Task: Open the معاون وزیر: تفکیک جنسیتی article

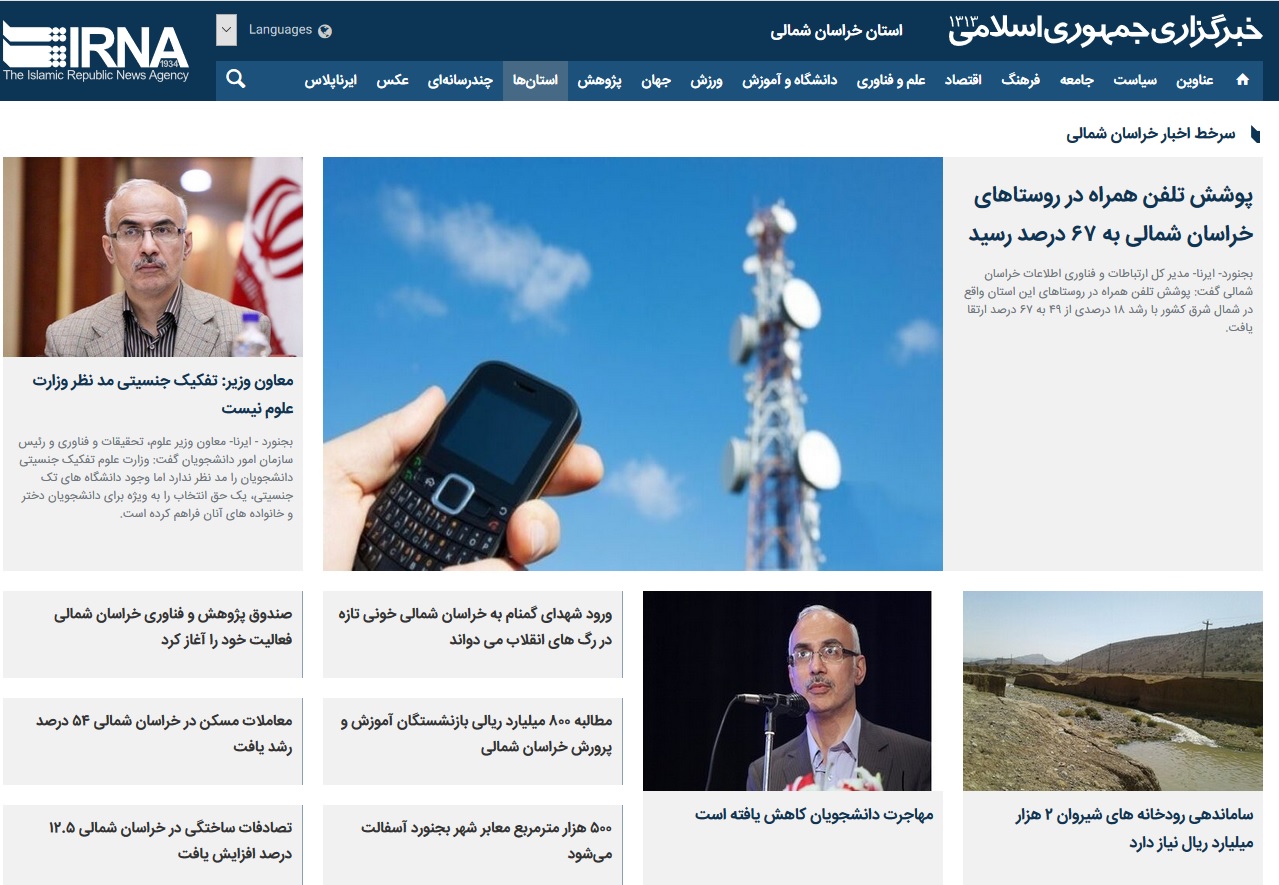Action: [158, 394]
